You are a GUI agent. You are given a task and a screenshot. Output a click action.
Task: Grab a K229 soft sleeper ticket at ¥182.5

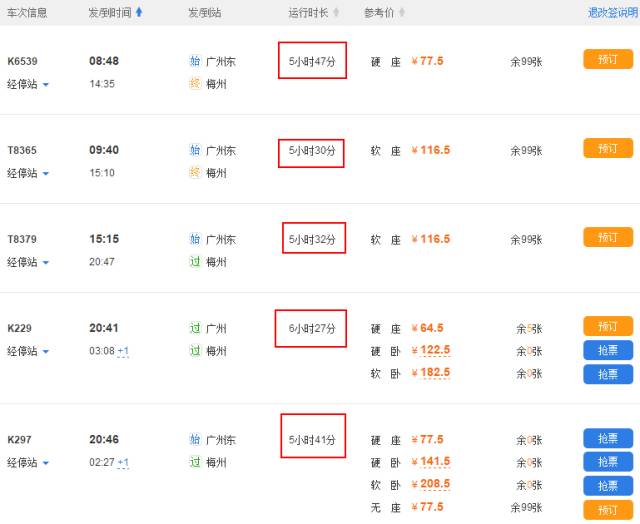[x=607, y=373]
